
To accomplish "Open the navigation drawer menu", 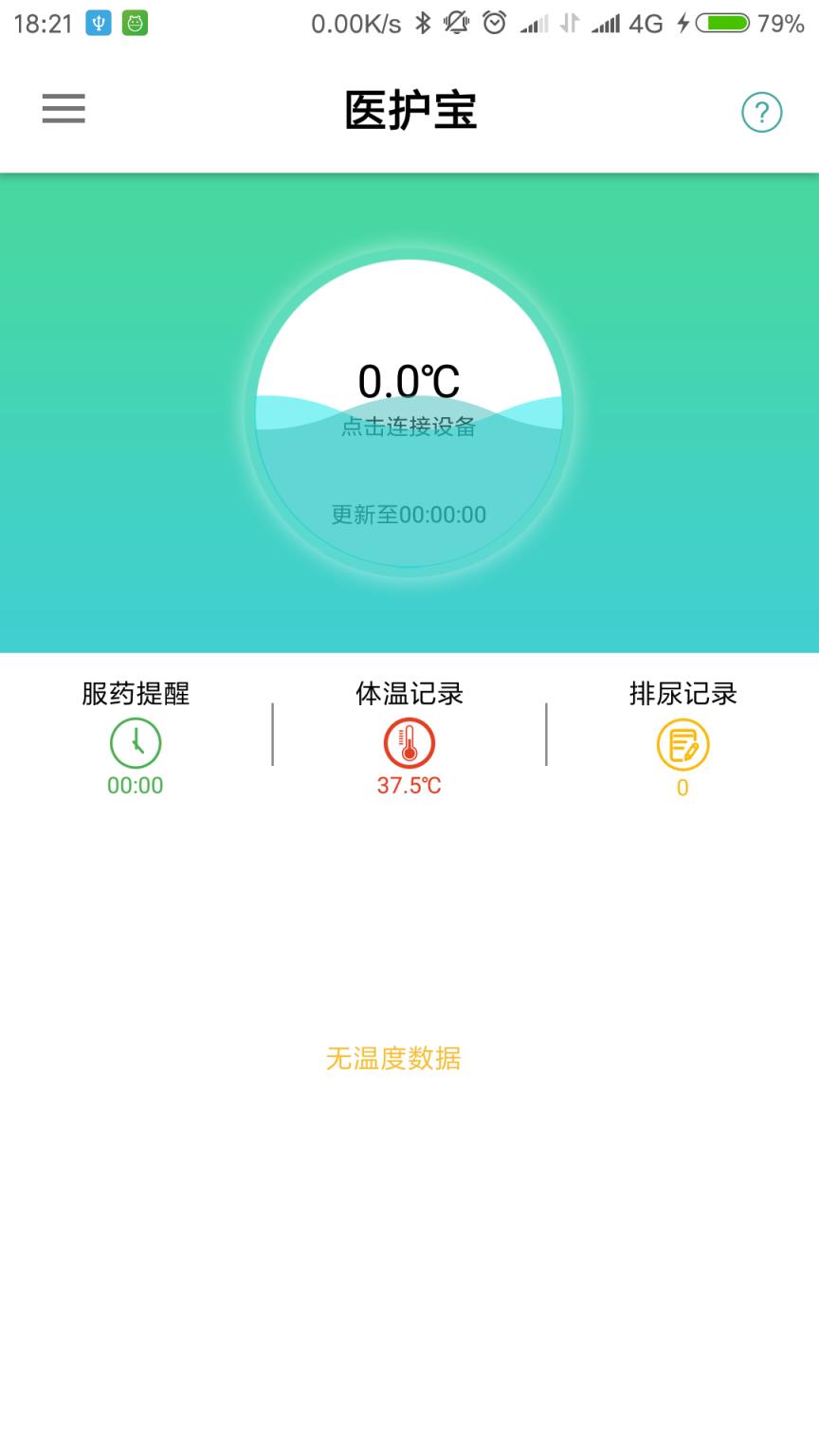I will (63, 109).
